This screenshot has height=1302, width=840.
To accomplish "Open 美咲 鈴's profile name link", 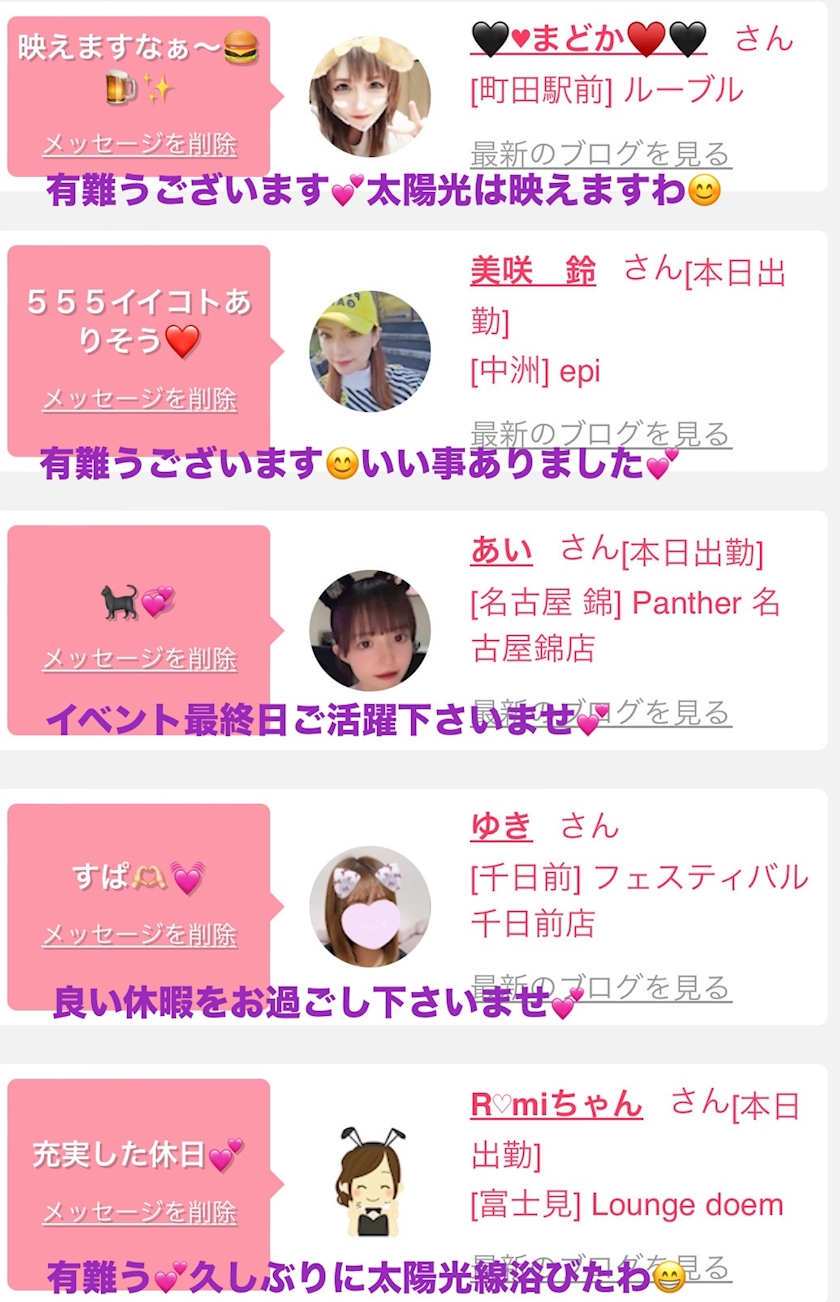I will [x=533, y=271].
